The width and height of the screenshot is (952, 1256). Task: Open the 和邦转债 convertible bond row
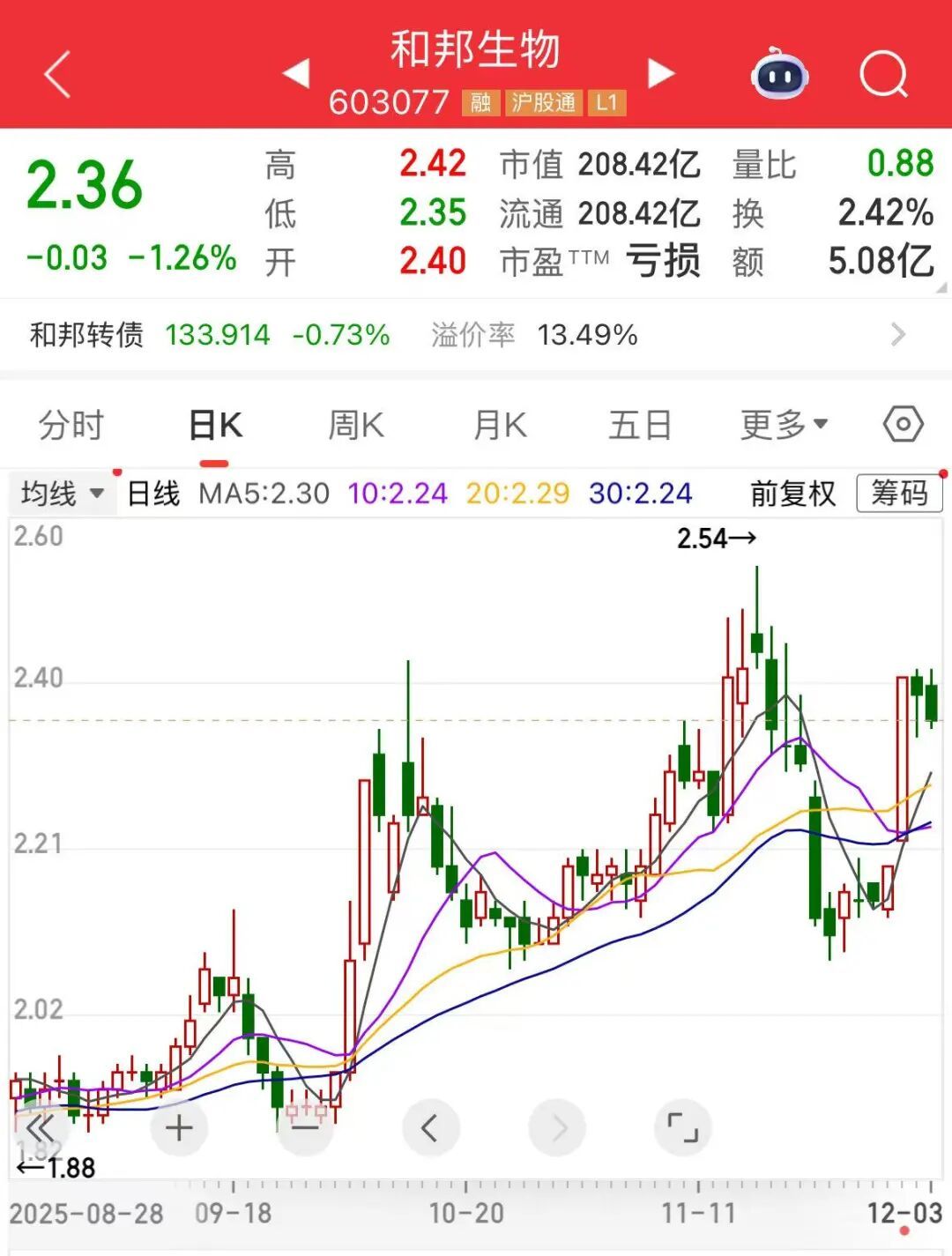476,335
